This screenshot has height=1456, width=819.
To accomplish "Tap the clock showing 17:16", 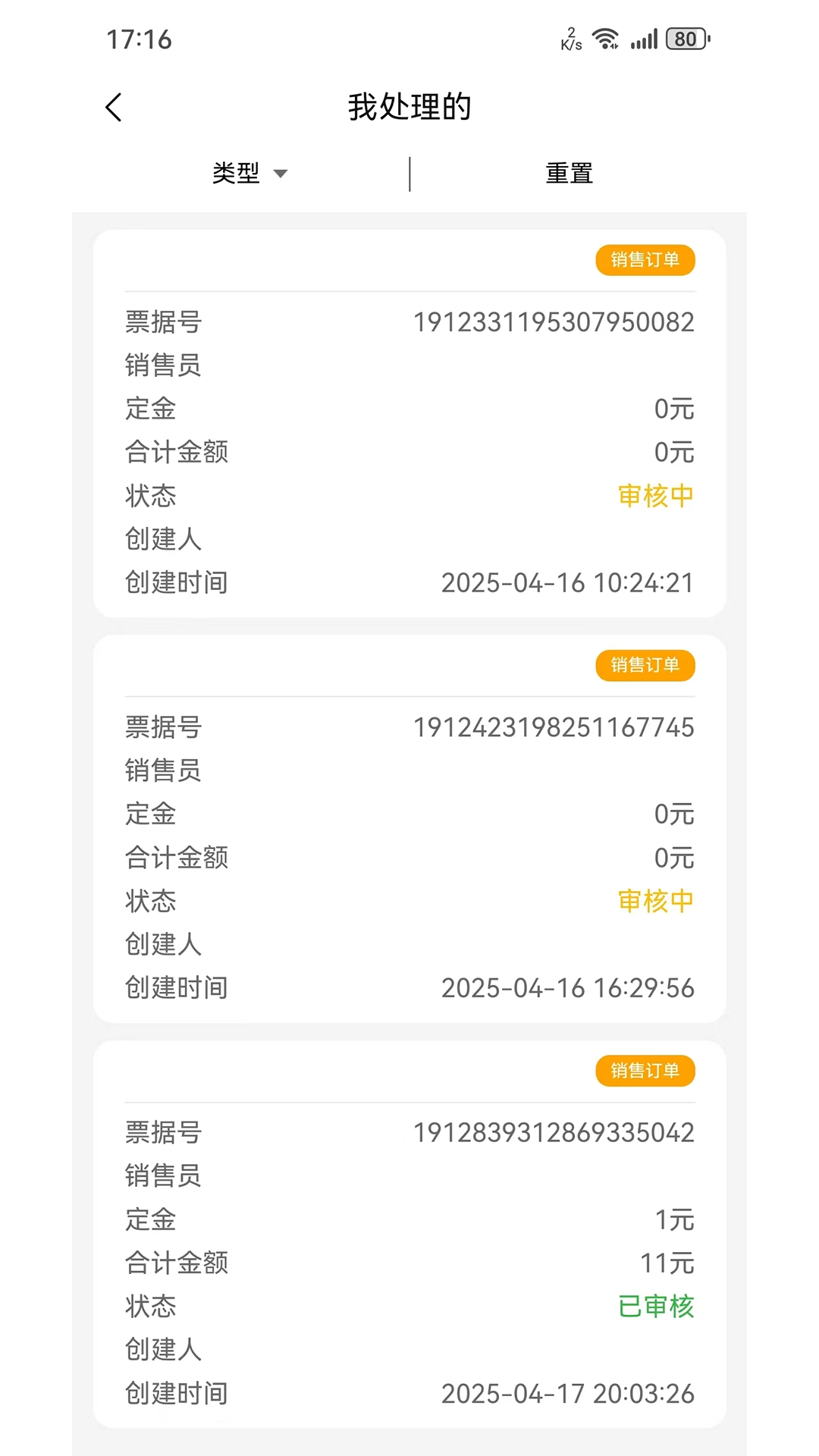I will (140, 39).
